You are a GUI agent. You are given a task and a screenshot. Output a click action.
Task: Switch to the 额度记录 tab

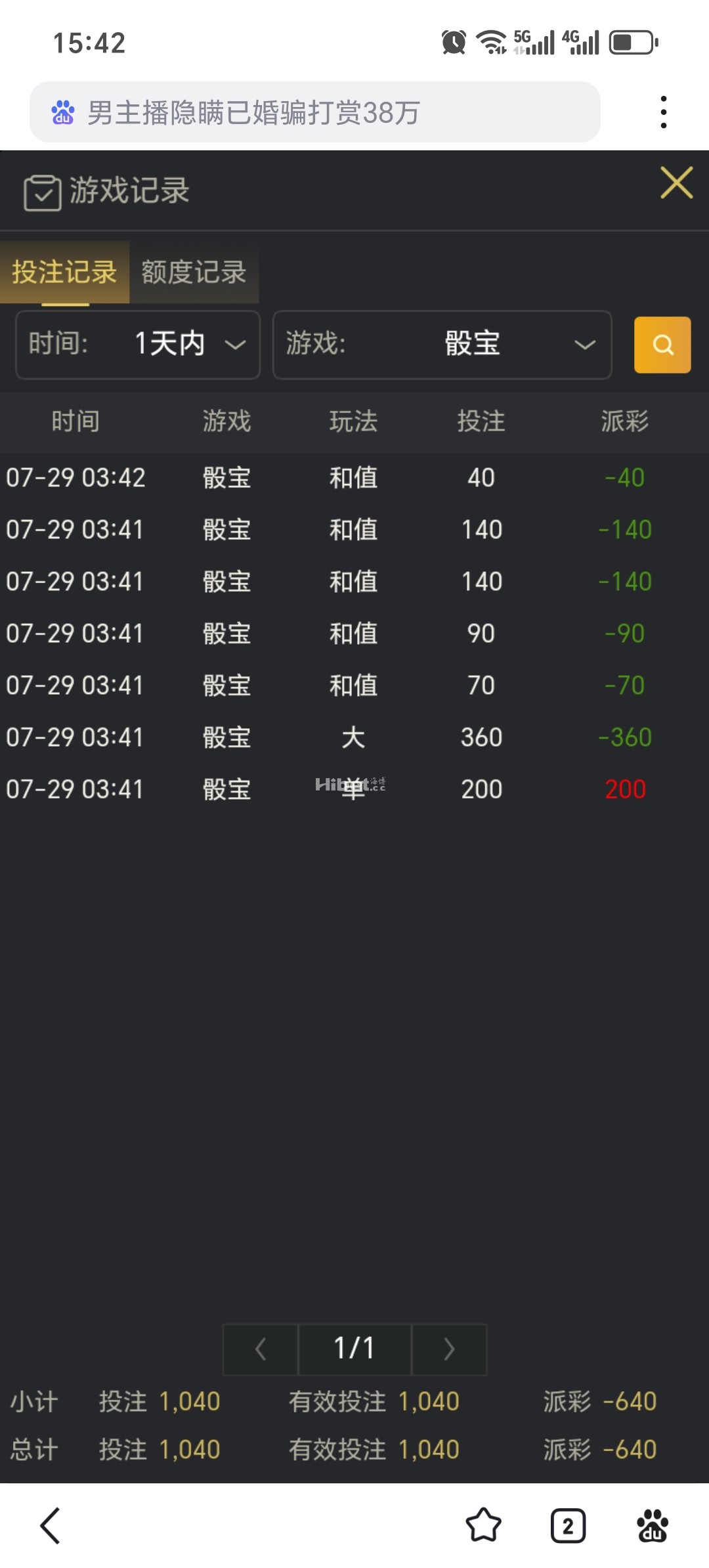[x=194, y=272]
